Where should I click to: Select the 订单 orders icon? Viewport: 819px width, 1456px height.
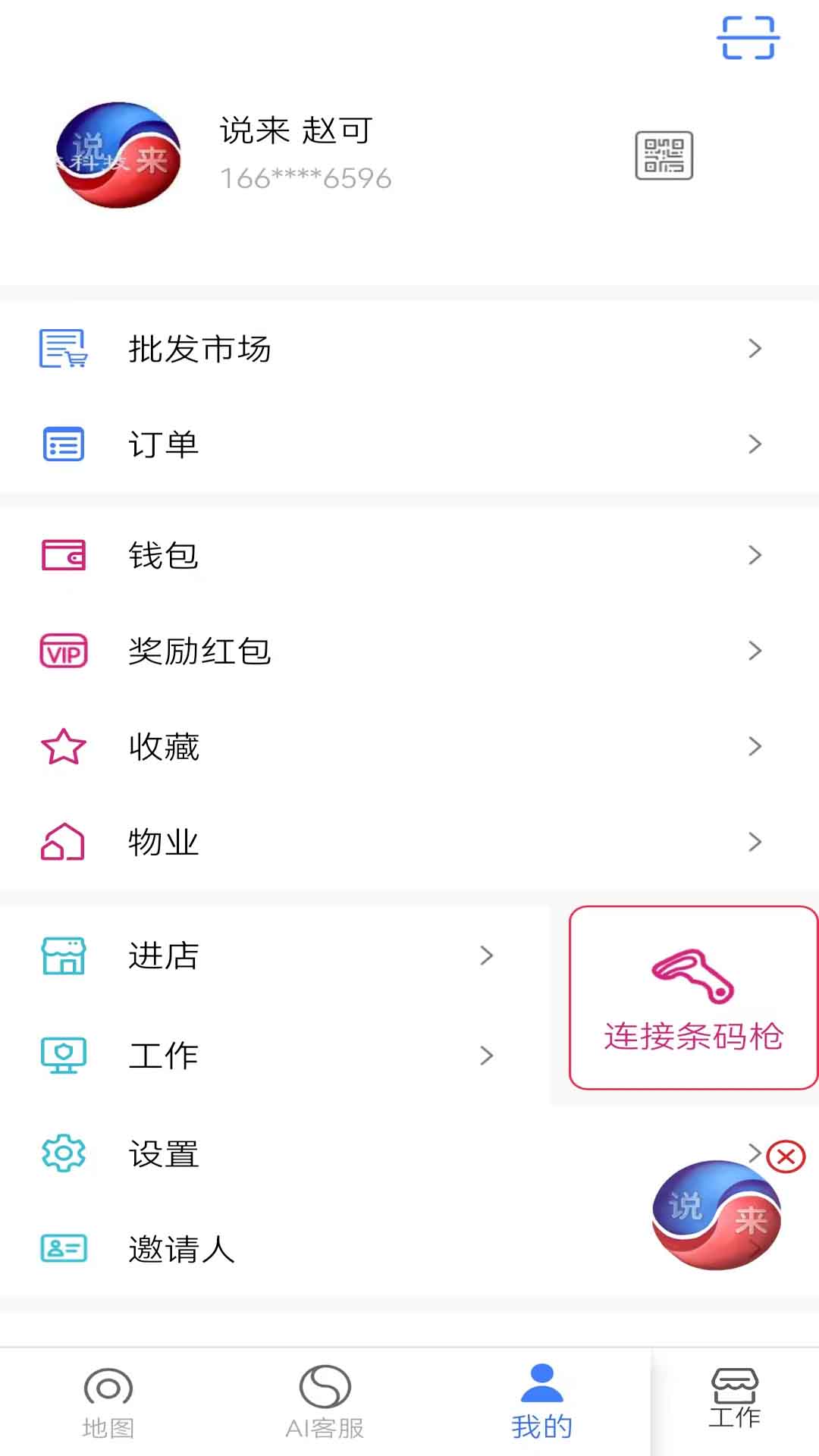63,445
